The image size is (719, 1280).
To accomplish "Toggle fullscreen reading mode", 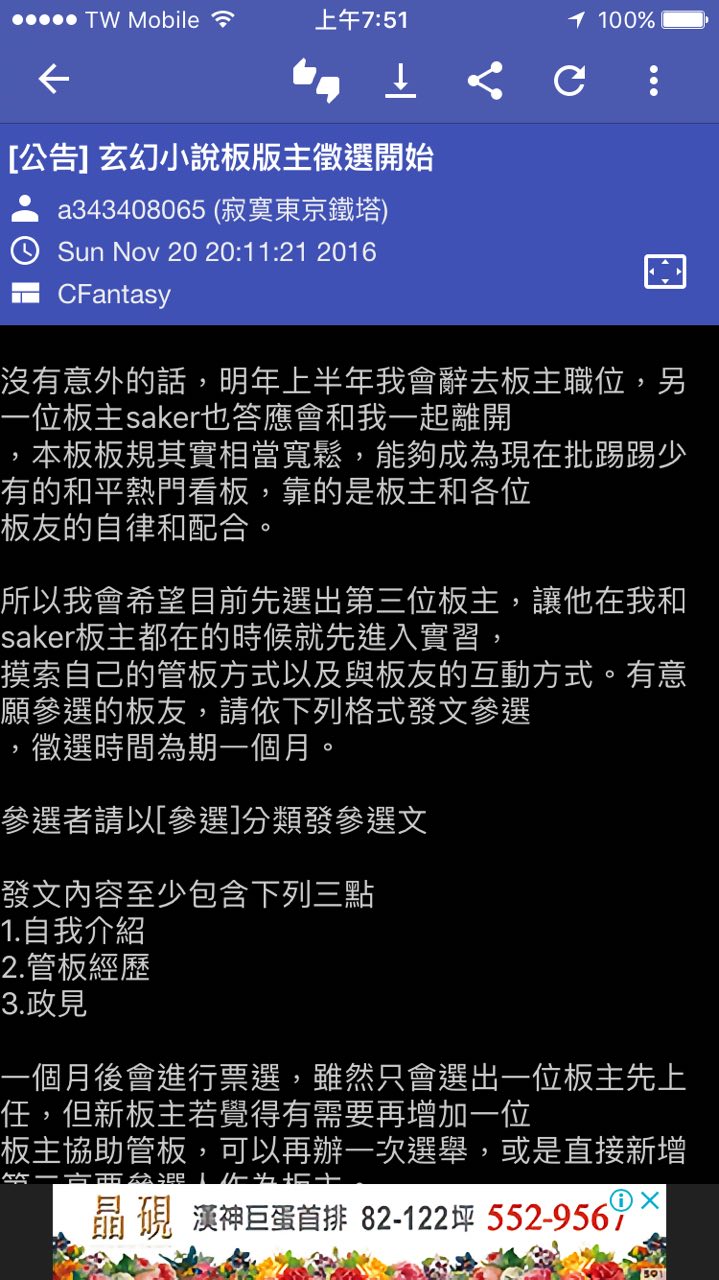I will [665, 271].
